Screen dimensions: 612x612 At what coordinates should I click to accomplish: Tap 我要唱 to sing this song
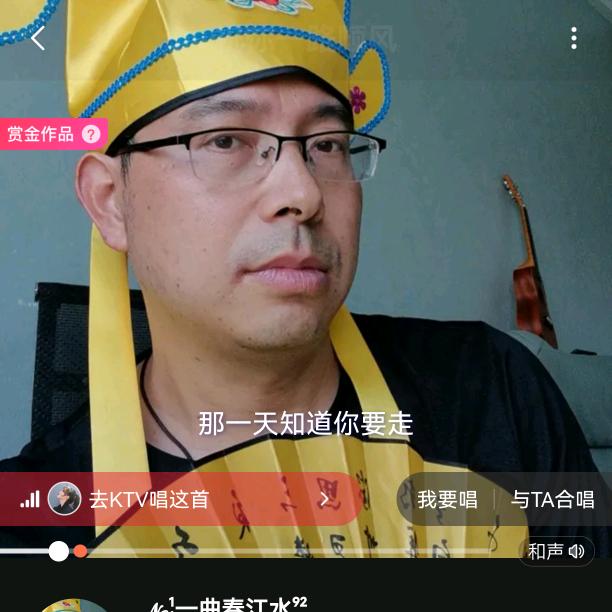point(447,499)
